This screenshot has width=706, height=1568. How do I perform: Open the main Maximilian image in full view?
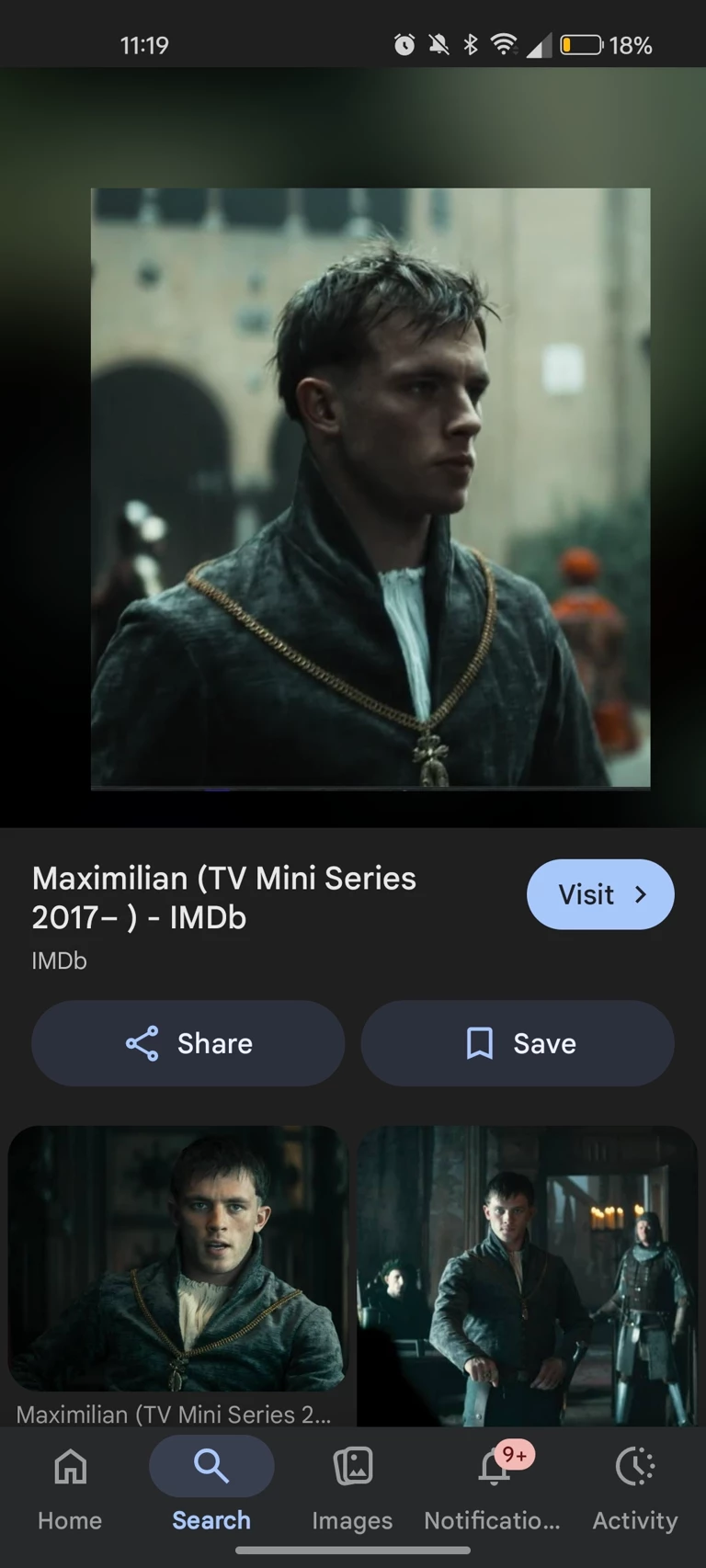370,487
